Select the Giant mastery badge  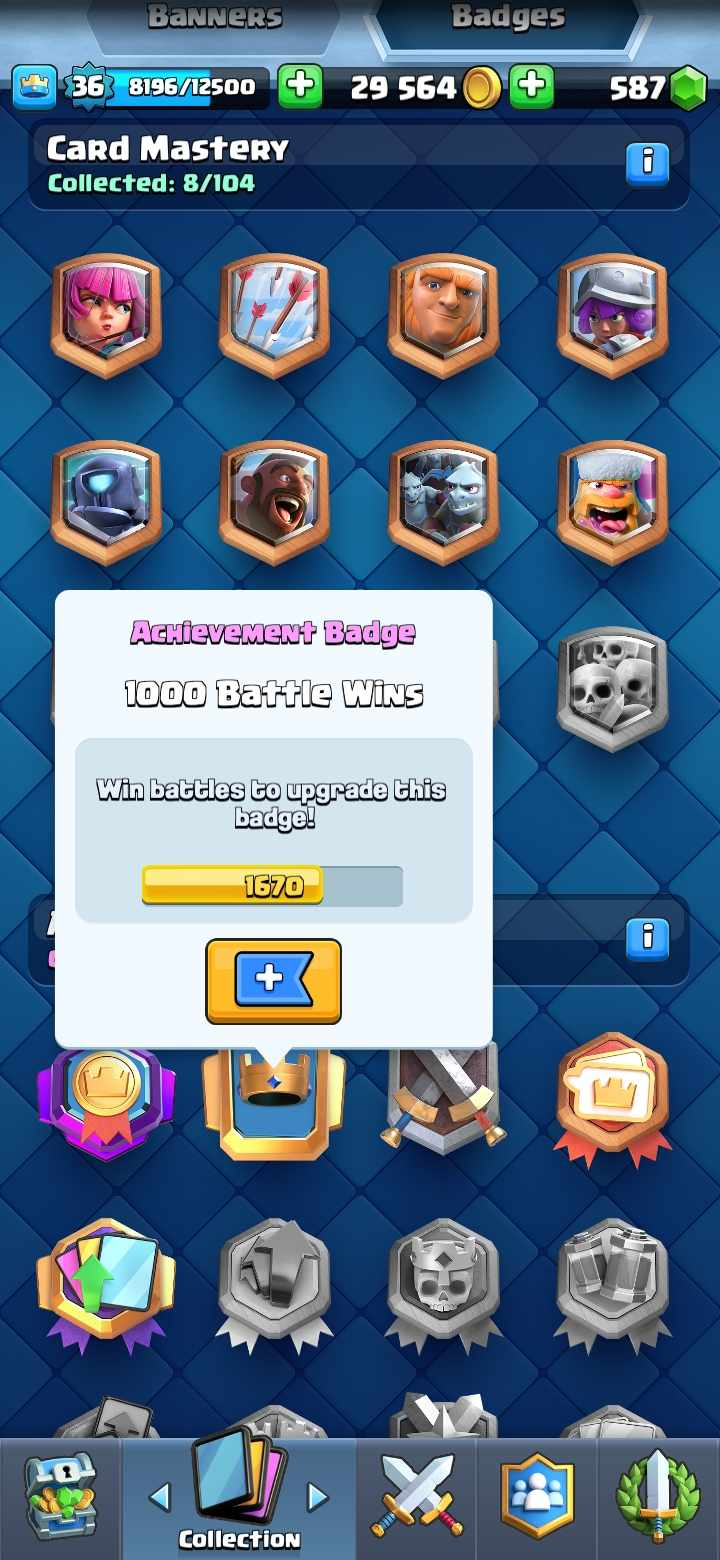coord(443,315)
